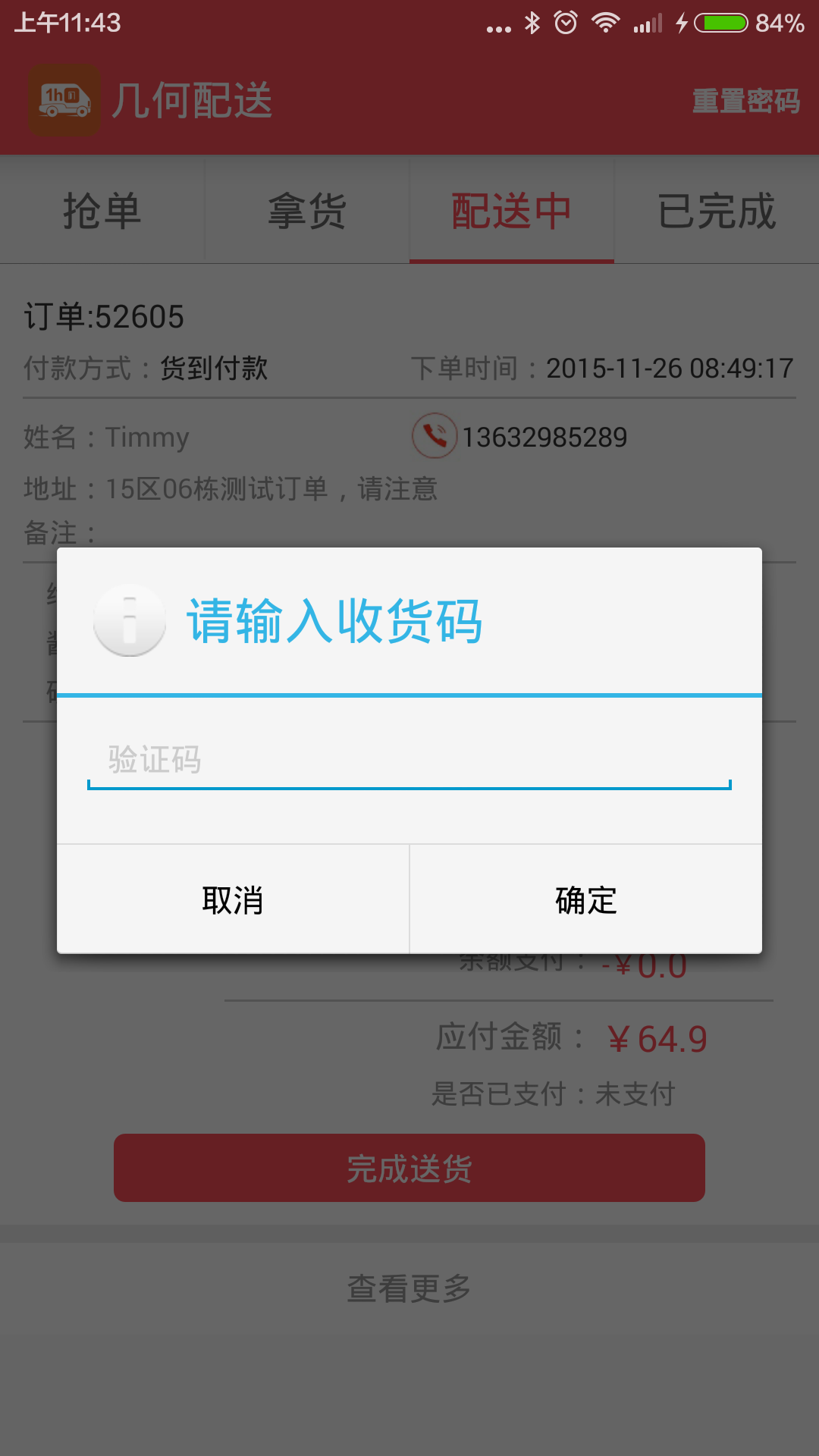Cancel the 请输入收货码 dialog with 取消
This screenshot has height=1456, width=819.
coord(233,900)
